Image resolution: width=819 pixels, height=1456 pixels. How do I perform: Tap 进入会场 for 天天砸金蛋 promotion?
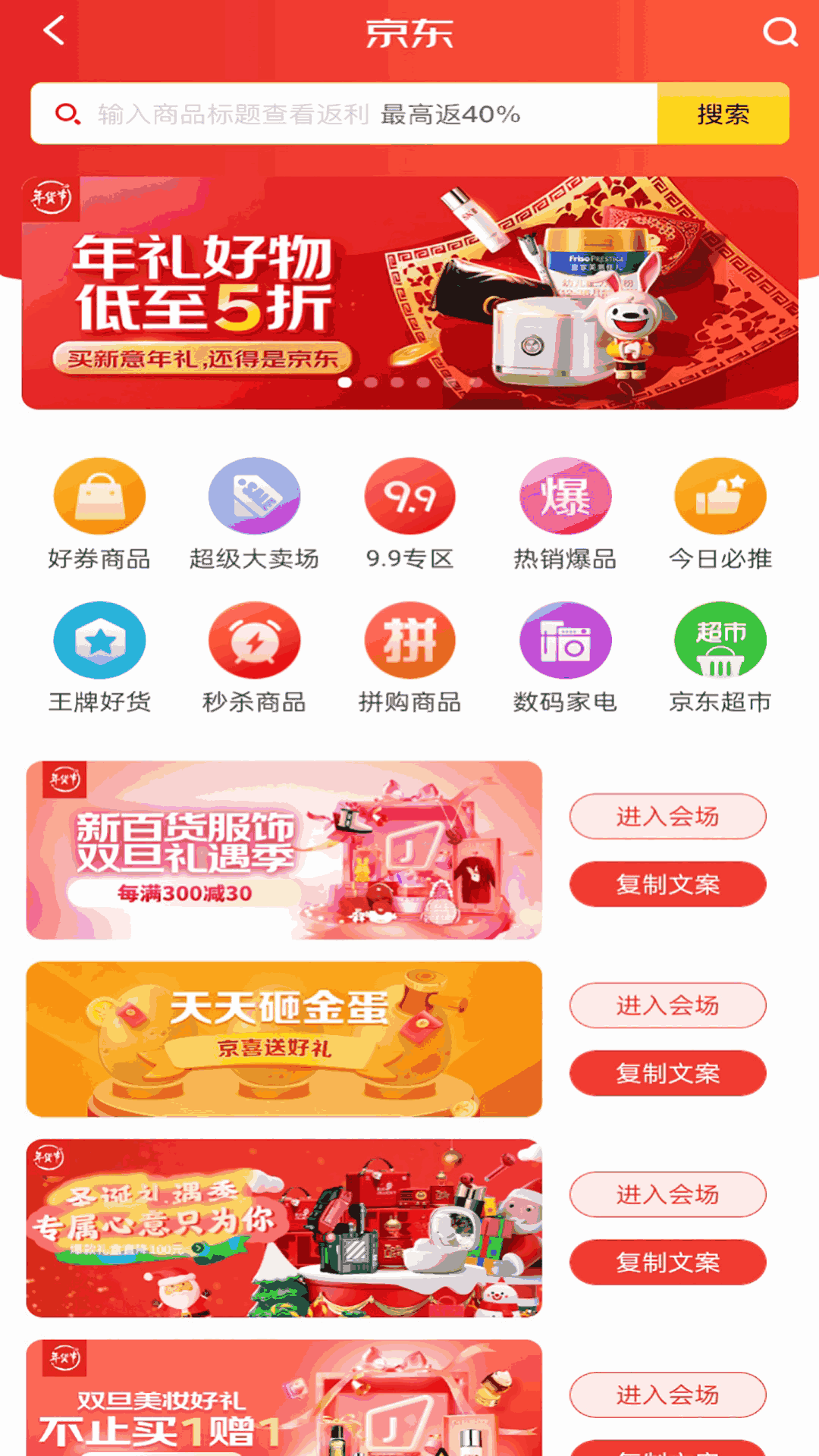coord(667,1006)
